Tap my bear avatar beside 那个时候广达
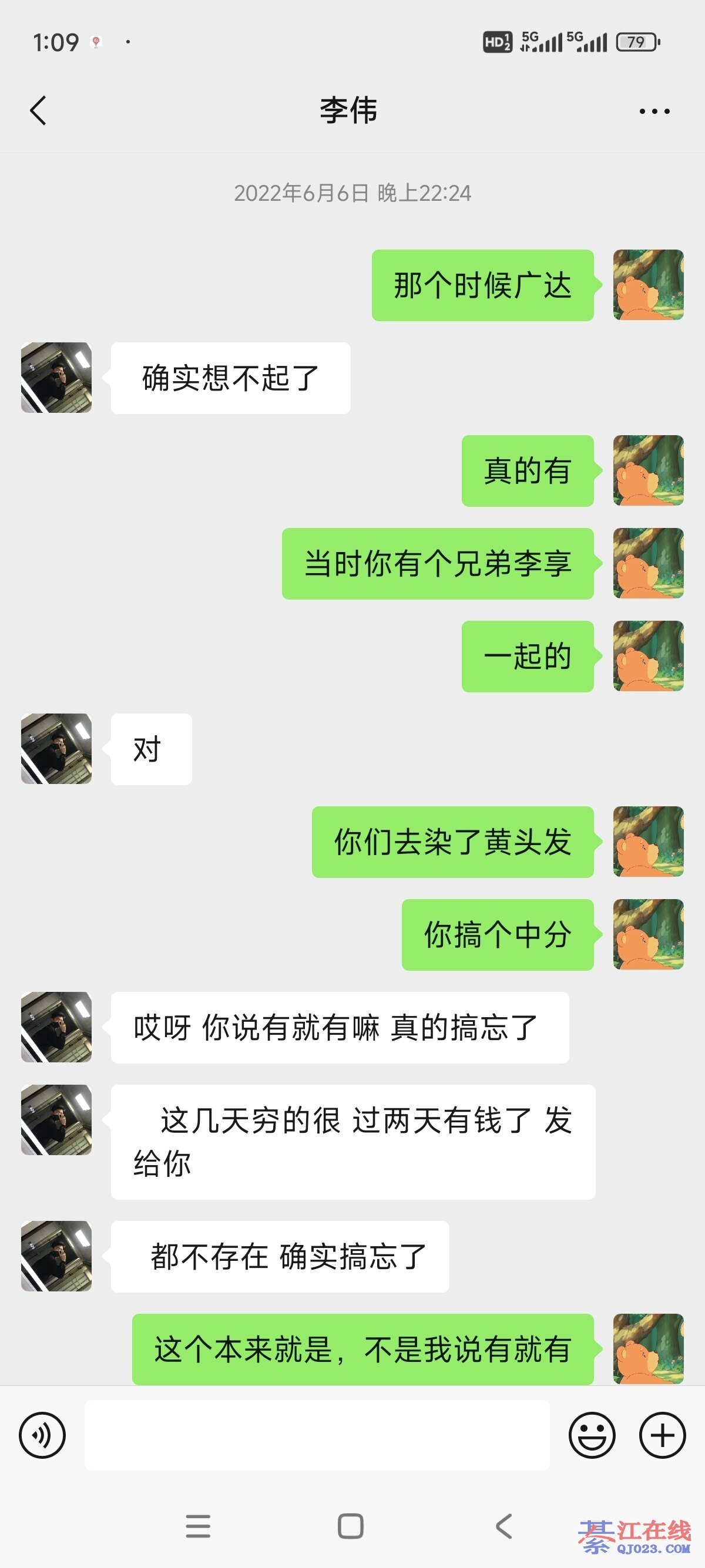 point(649,285)
